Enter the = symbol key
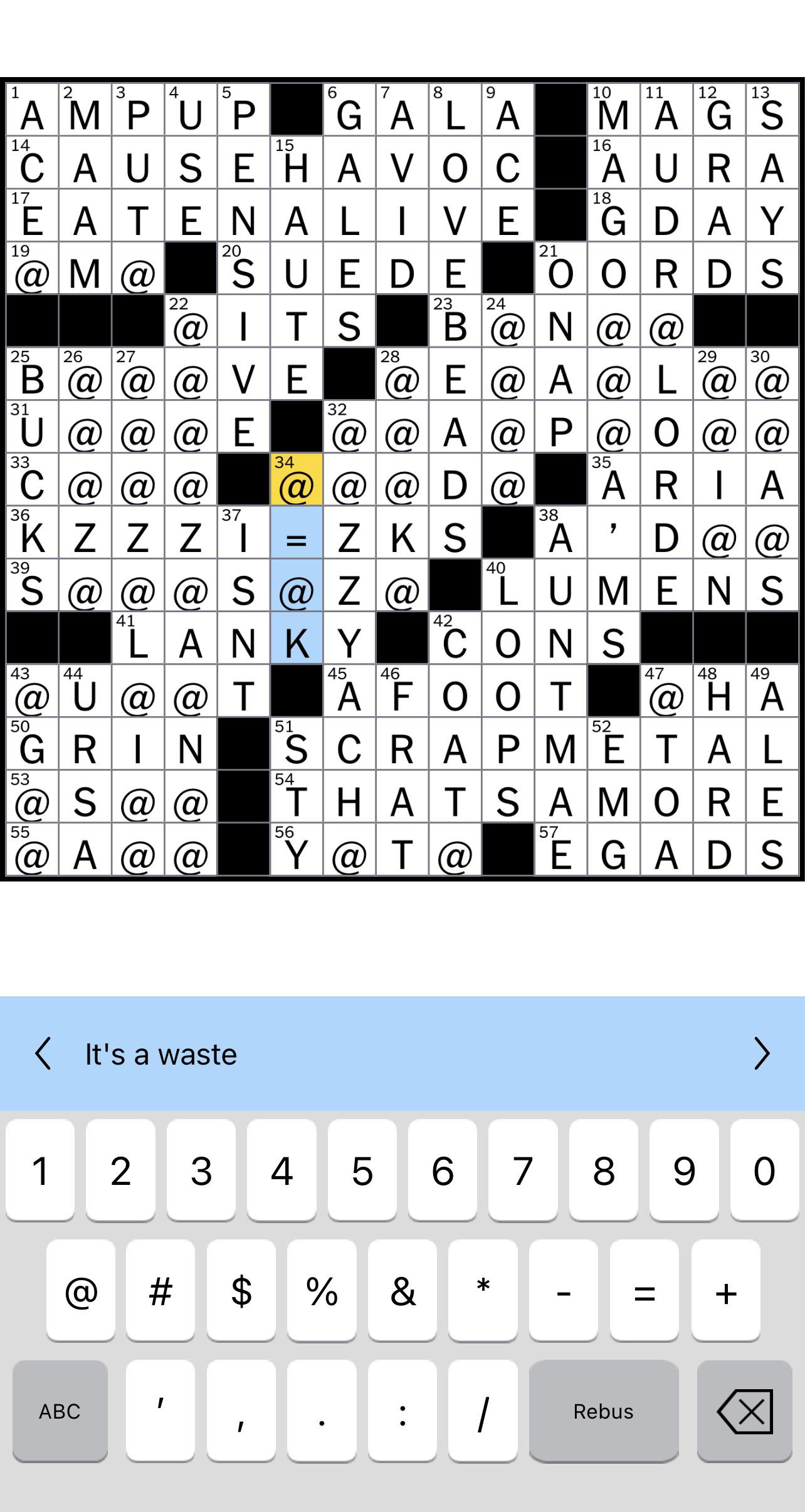Screen dimensions: 805x1512 coord(644,1291)
